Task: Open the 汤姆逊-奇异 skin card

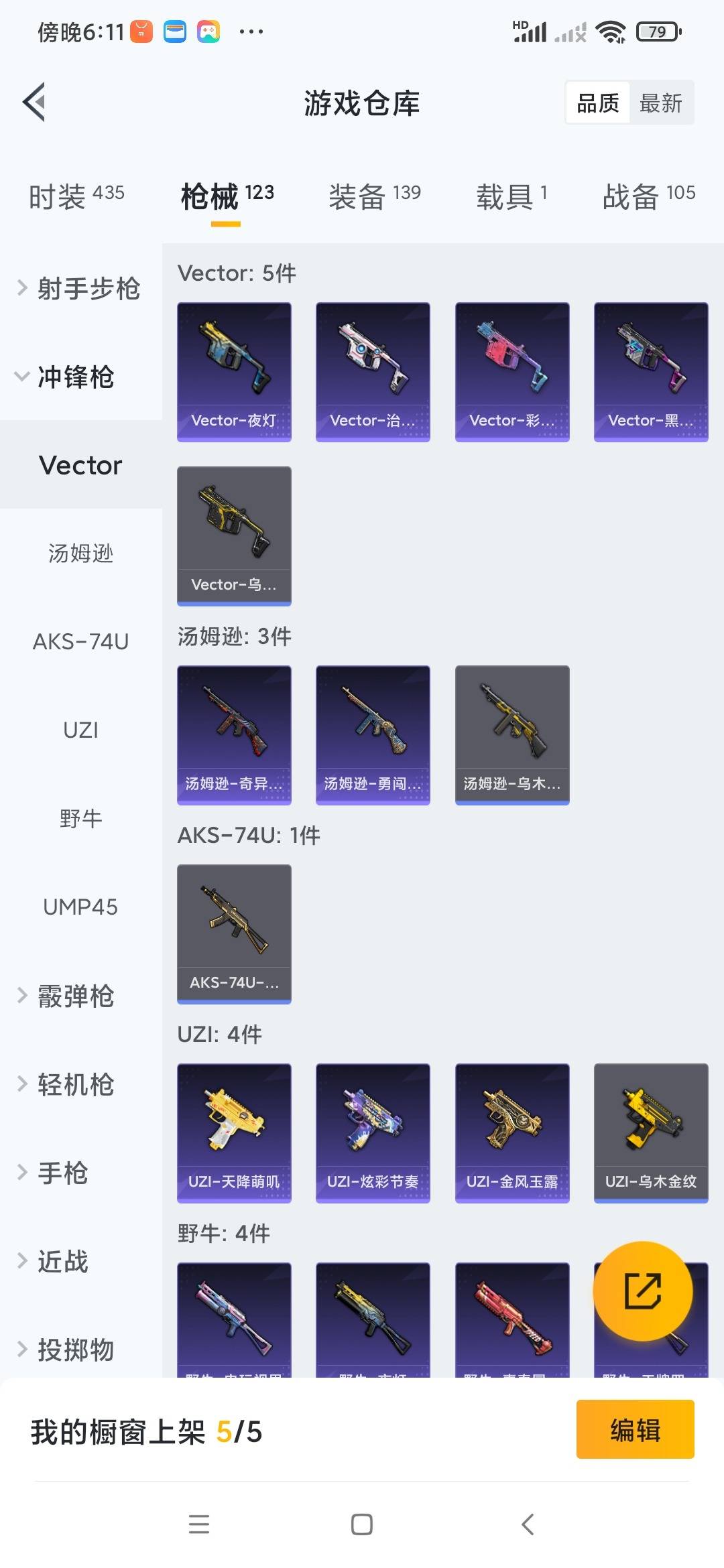Action: tap(234, 735)
